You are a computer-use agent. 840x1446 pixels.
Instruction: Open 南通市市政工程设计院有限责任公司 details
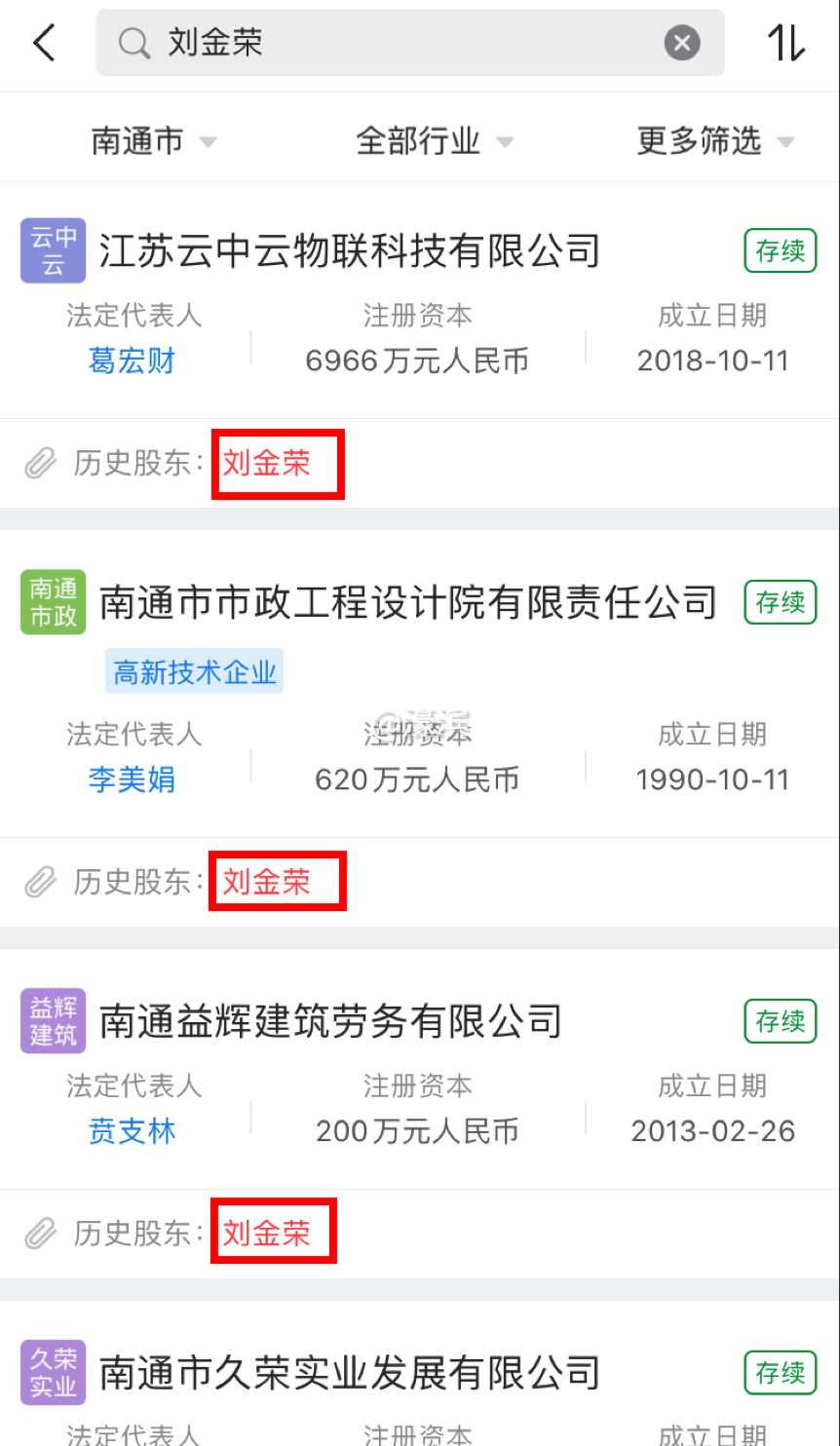coord(408,603)
